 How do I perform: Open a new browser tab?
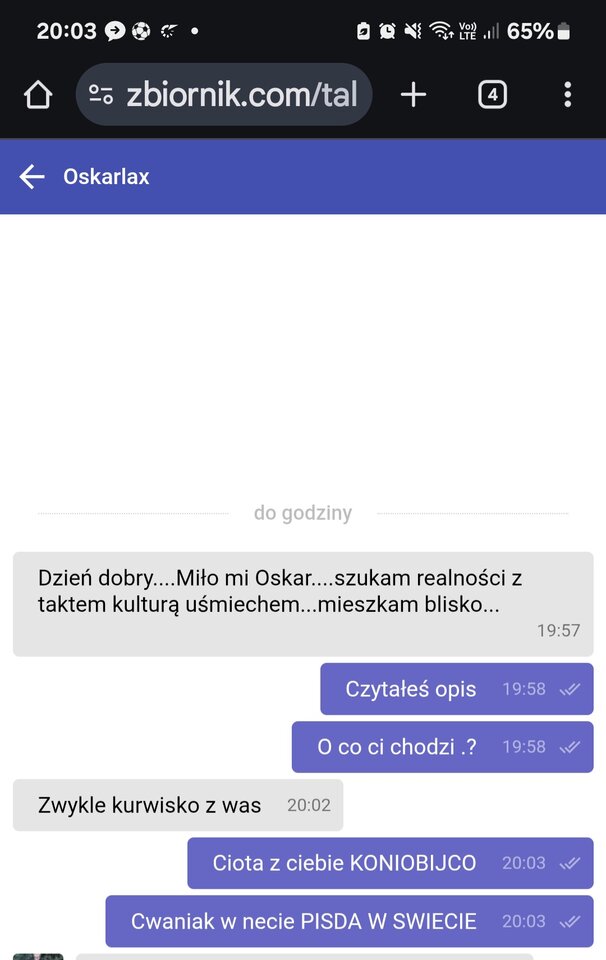413,95
